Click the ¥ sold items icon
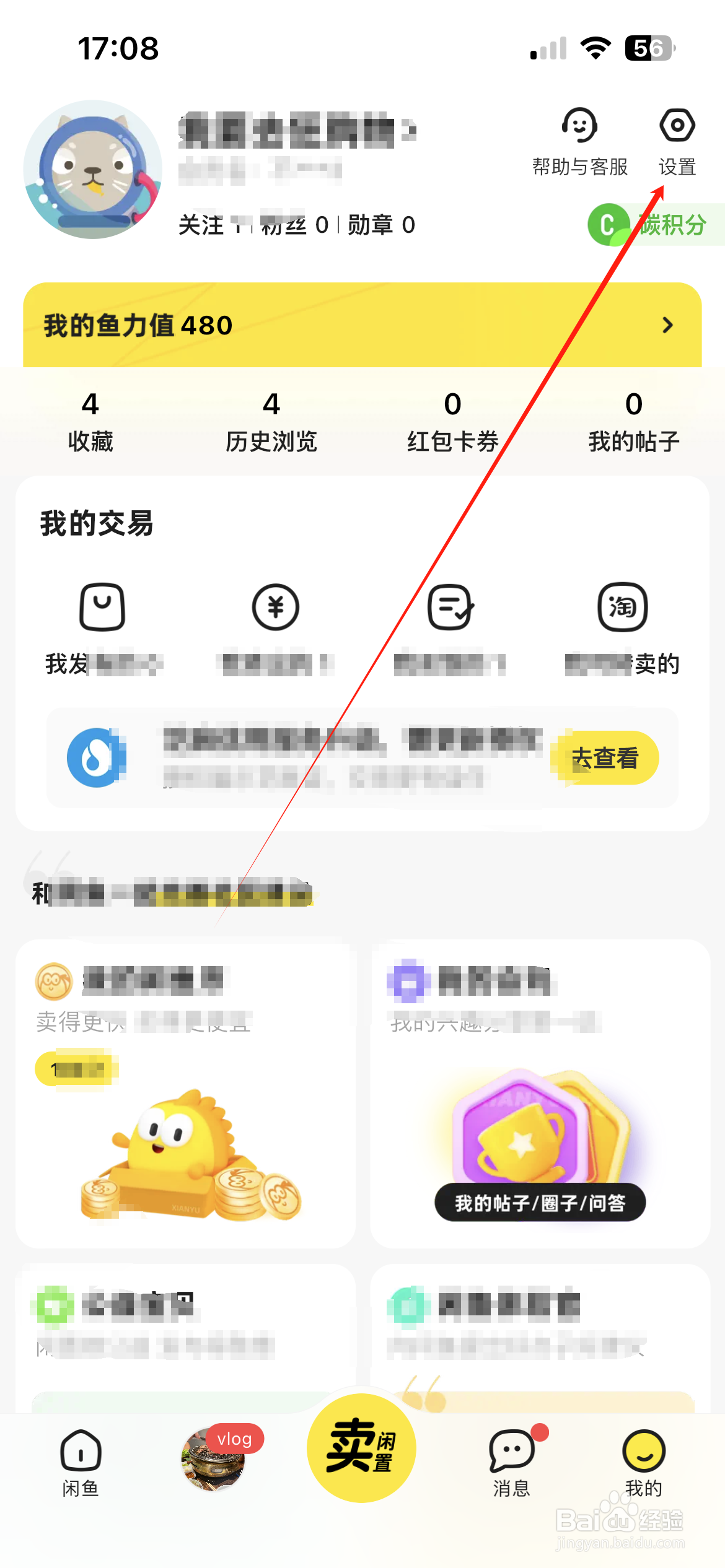This screenshot has width=725, height=1568. tap(276, 607)
